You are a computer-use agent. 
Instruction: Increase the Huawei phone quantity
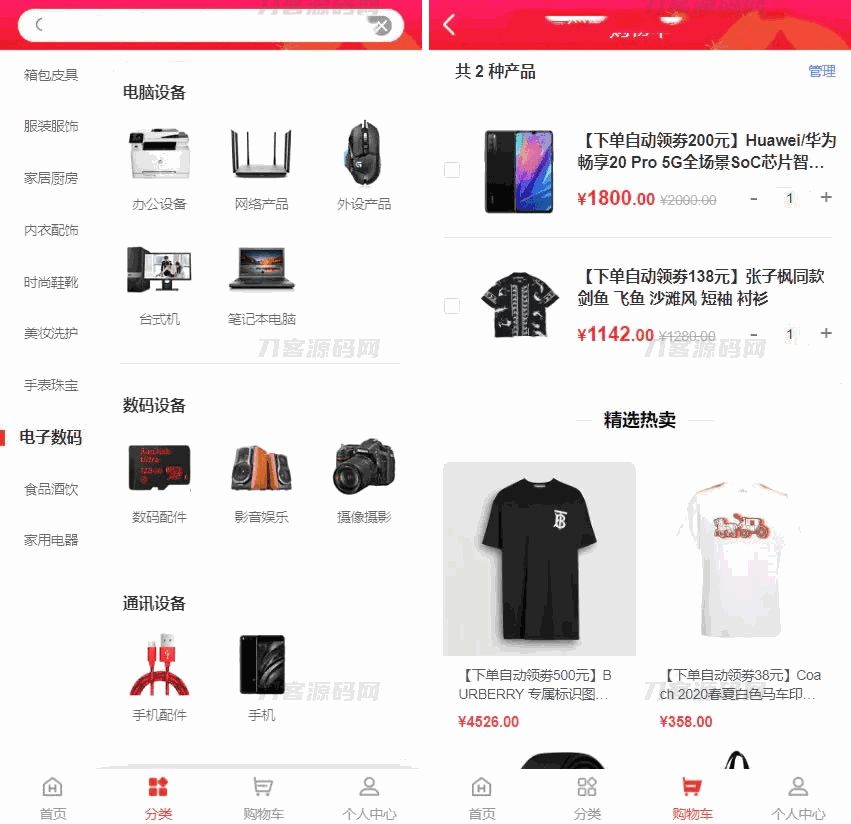[x=826, y=198]
